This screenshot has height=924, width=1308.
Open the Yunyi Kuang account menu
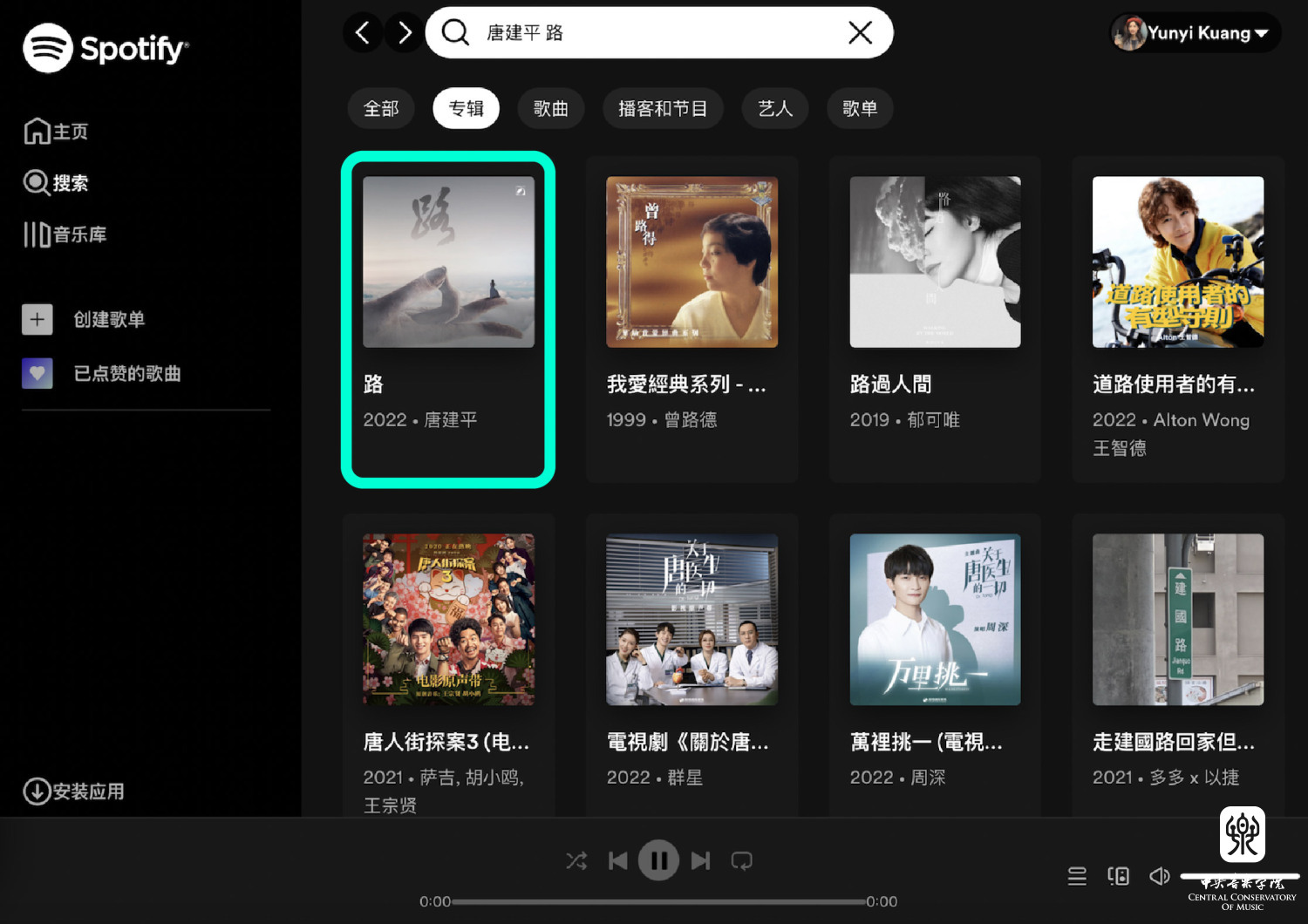tap(1196, 33)
